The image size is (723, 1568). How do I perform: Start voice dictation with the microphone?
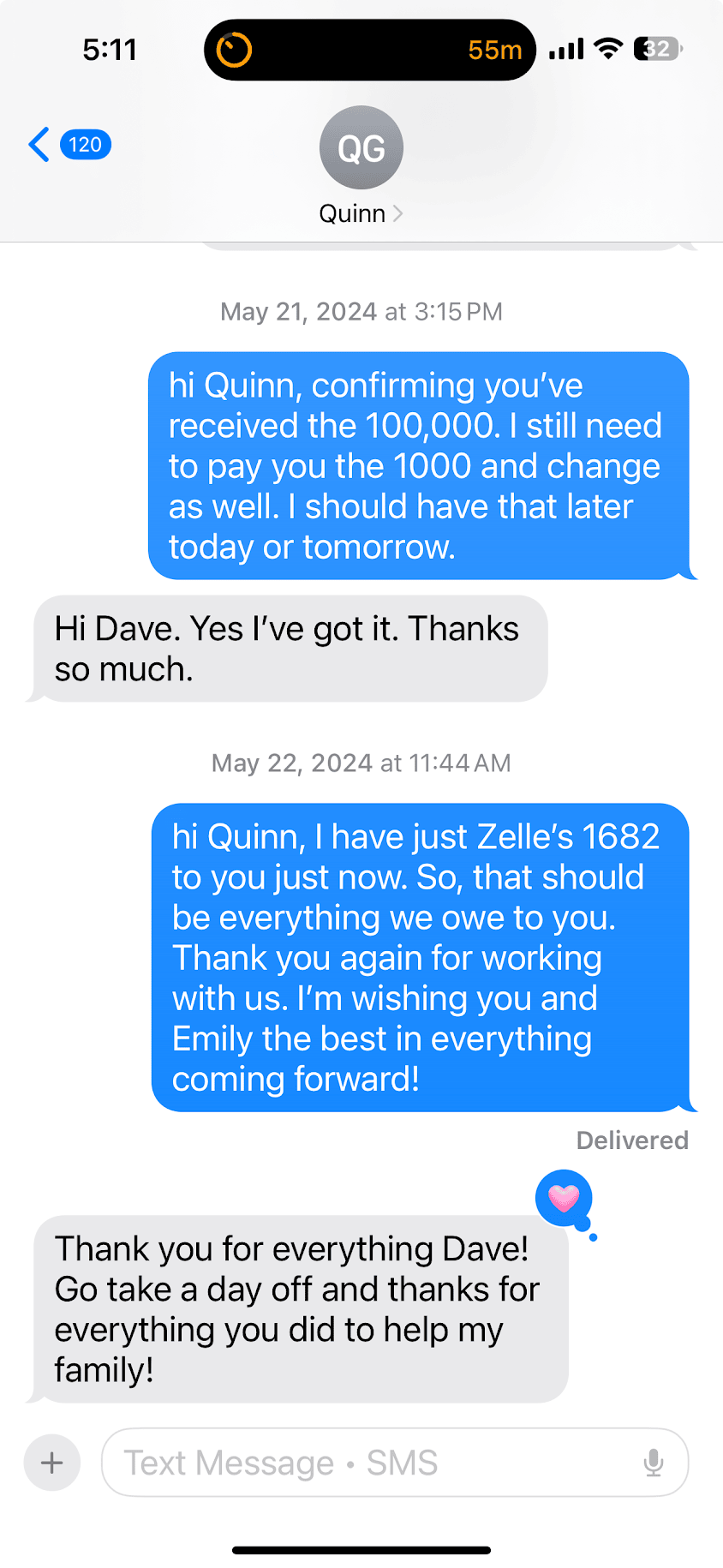point(654,1463)
